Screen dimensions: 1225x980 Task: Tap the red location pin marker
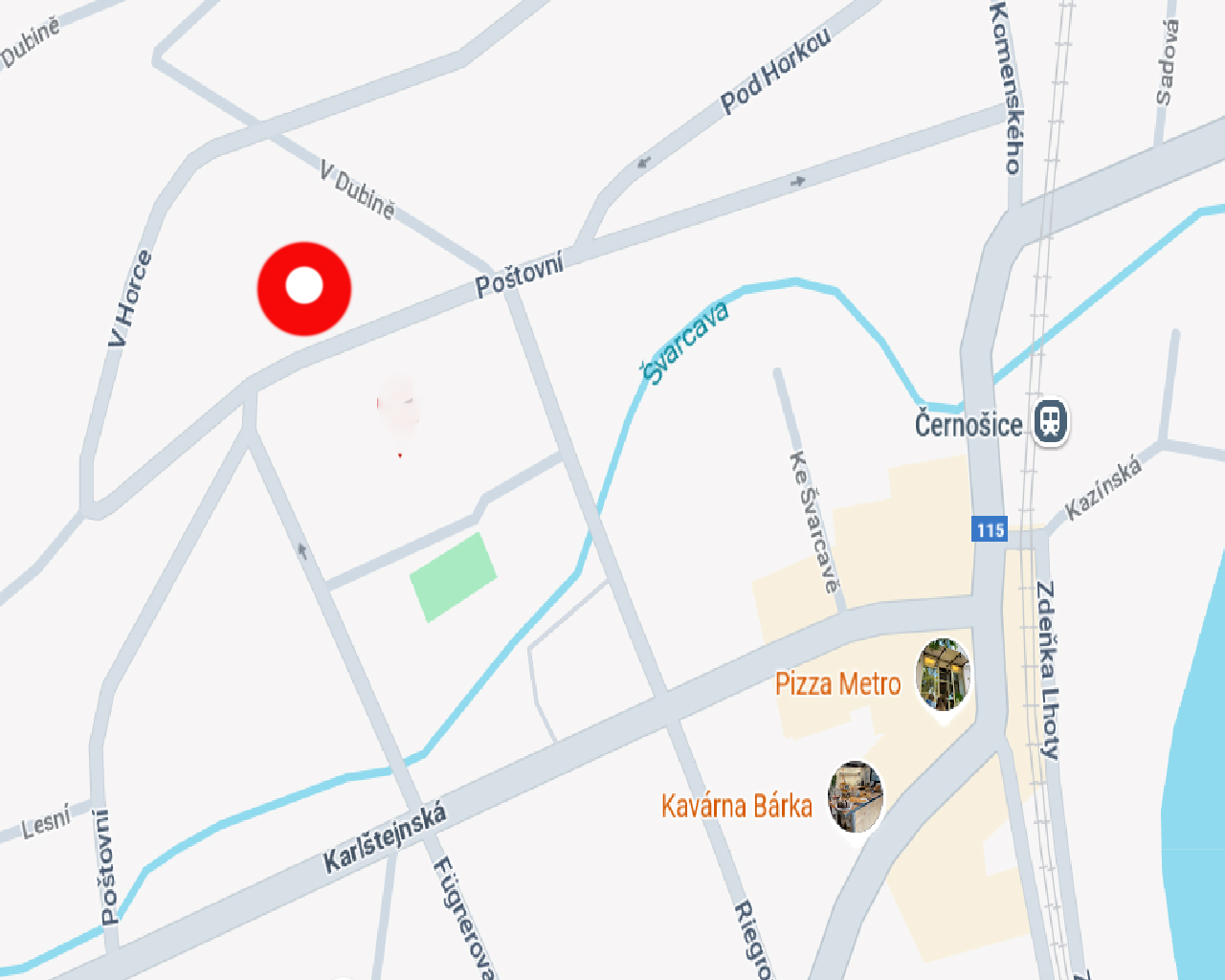(304, 287)
